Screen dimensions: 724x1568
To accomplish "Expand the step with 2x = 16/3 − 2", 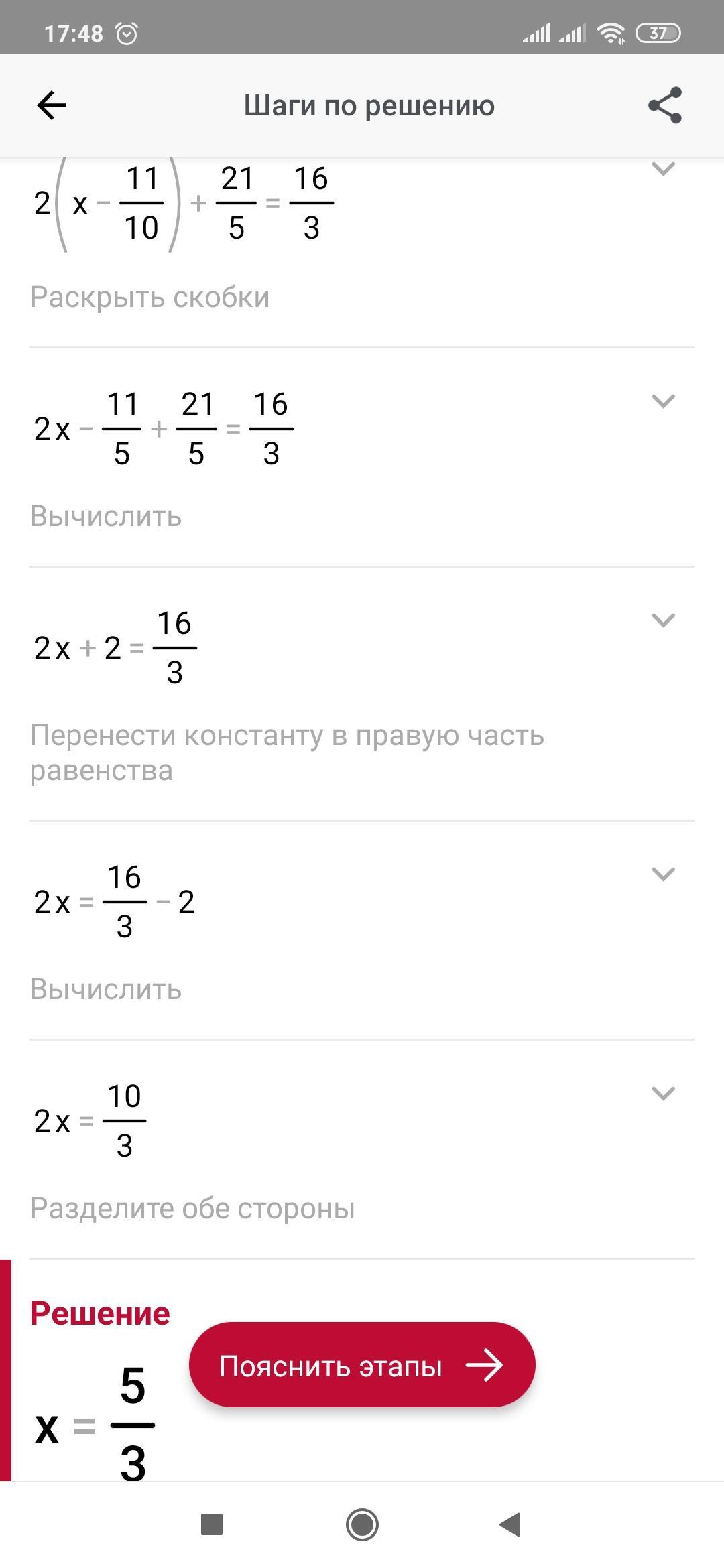I will [x=663, y=874].
